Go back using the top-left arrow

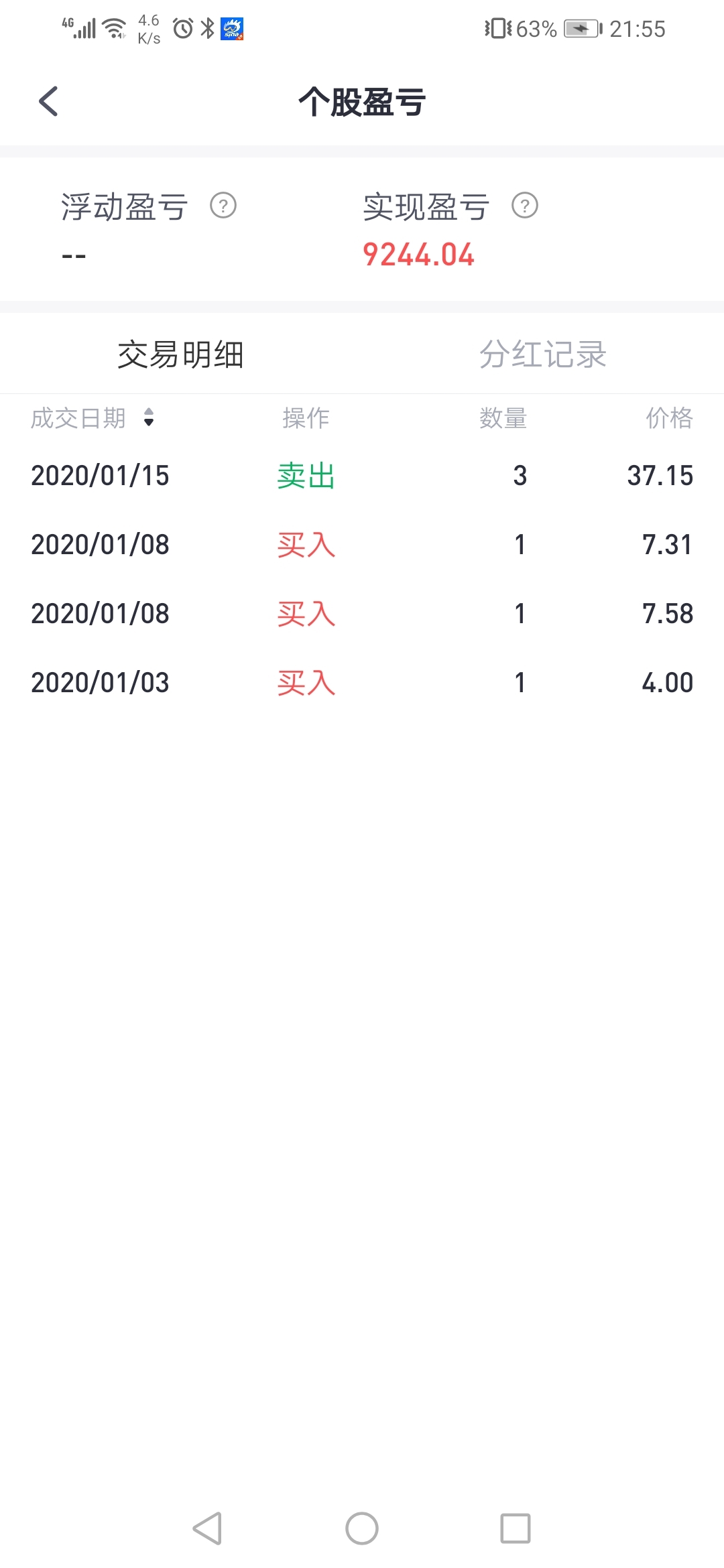48,102
